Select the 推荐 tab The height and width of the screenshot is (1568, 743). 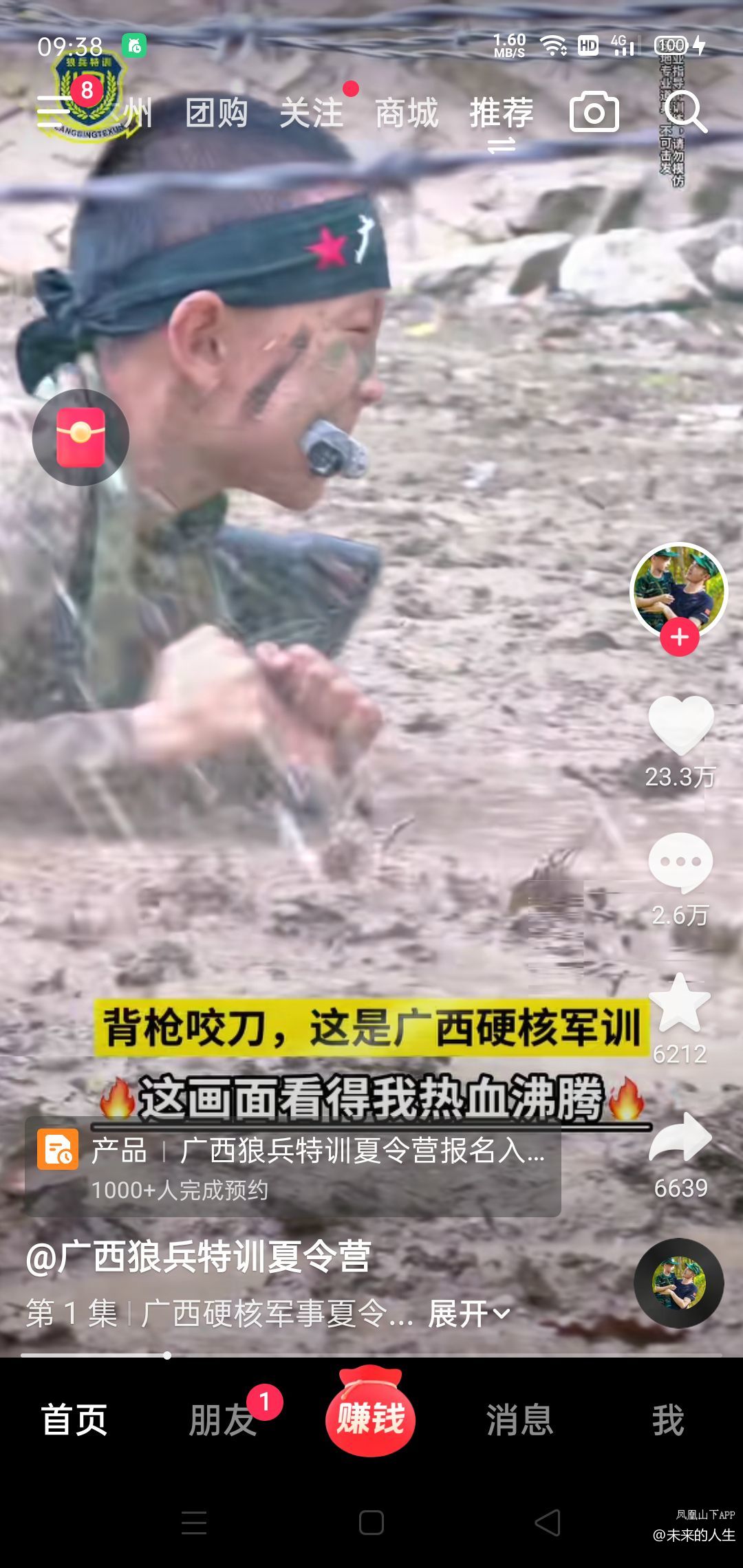tap(501, 113)
